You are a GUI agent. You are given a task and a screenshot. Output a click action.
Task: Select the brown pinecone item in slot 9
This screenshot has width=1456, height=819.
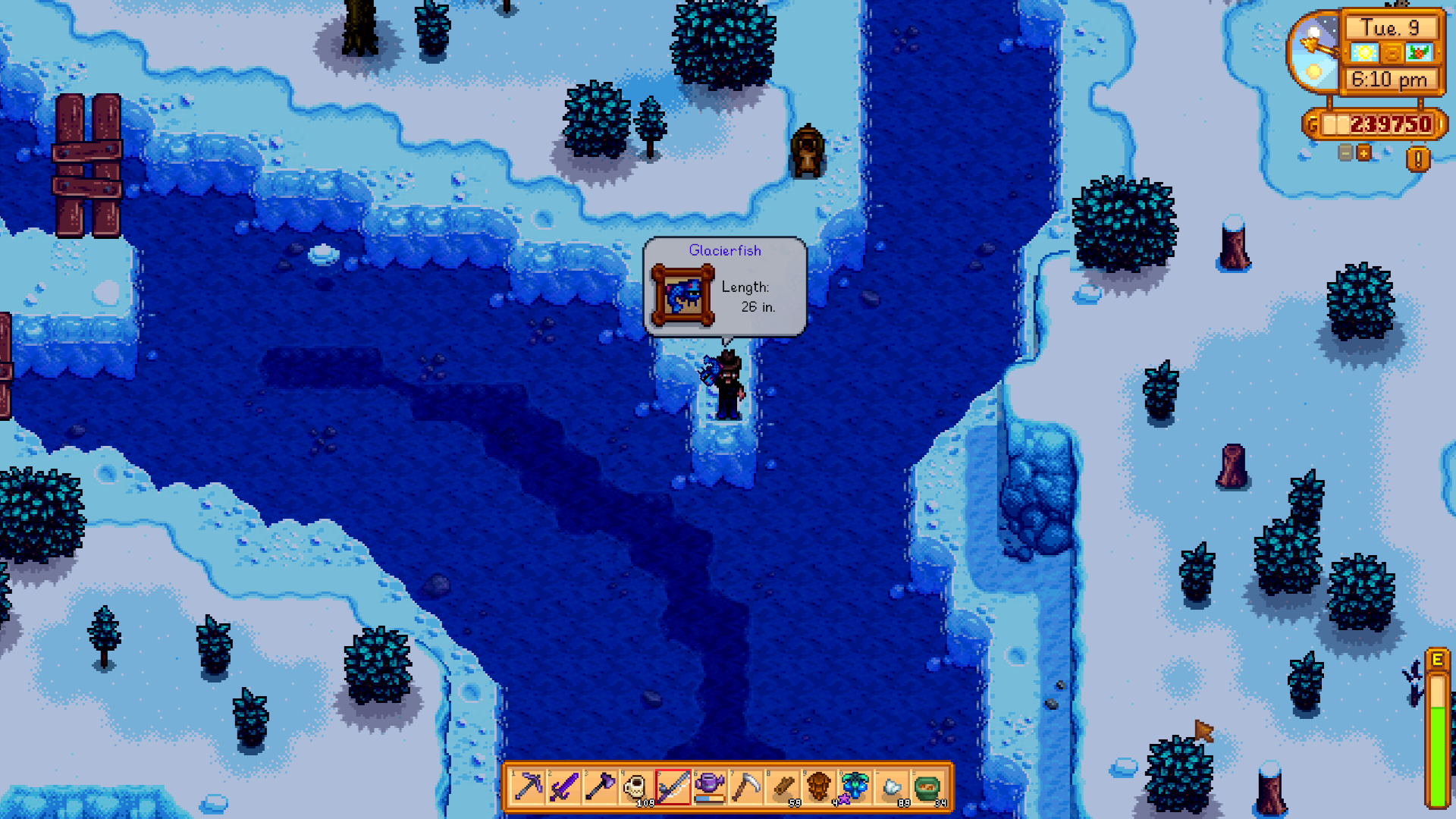click(819, 787)
